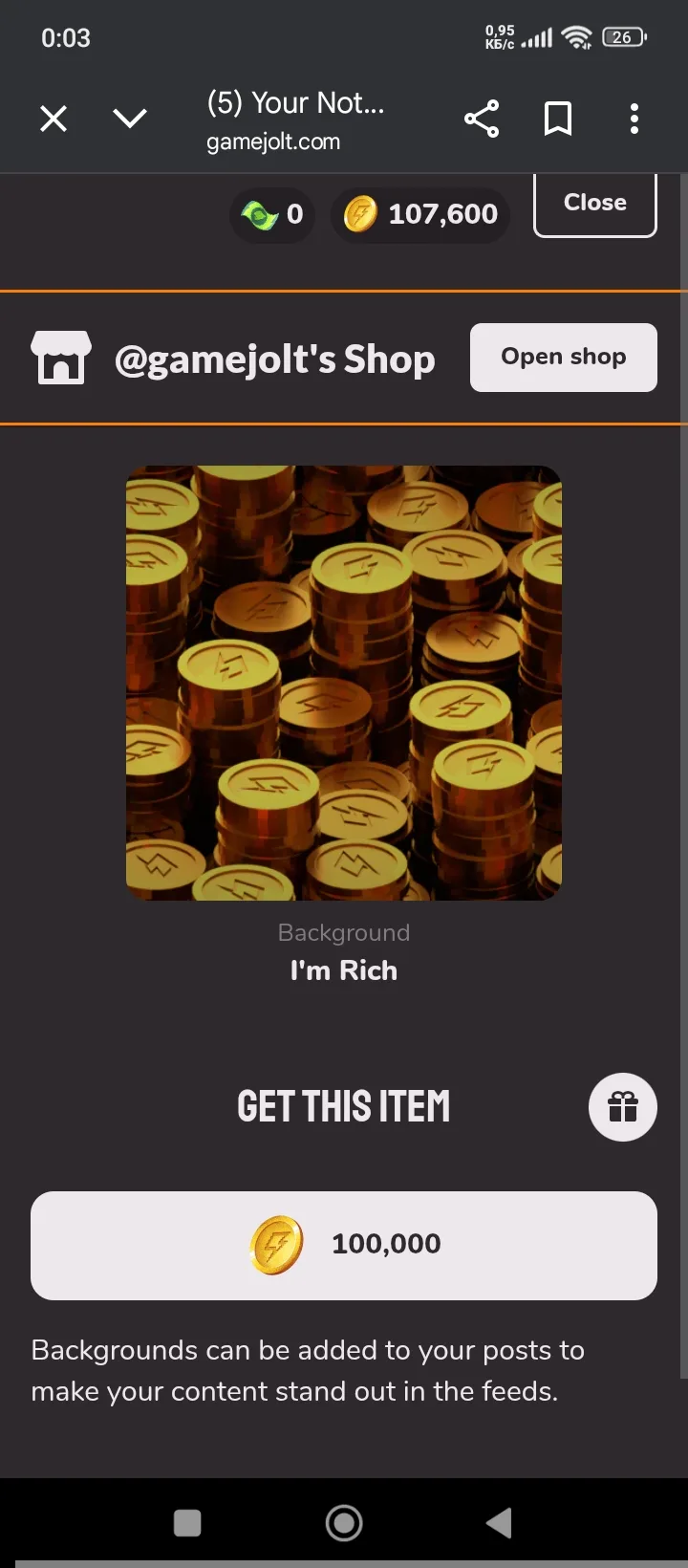This screenshot has height=1568, width=688.
Task: Tap the Close button
Action: 594,203
